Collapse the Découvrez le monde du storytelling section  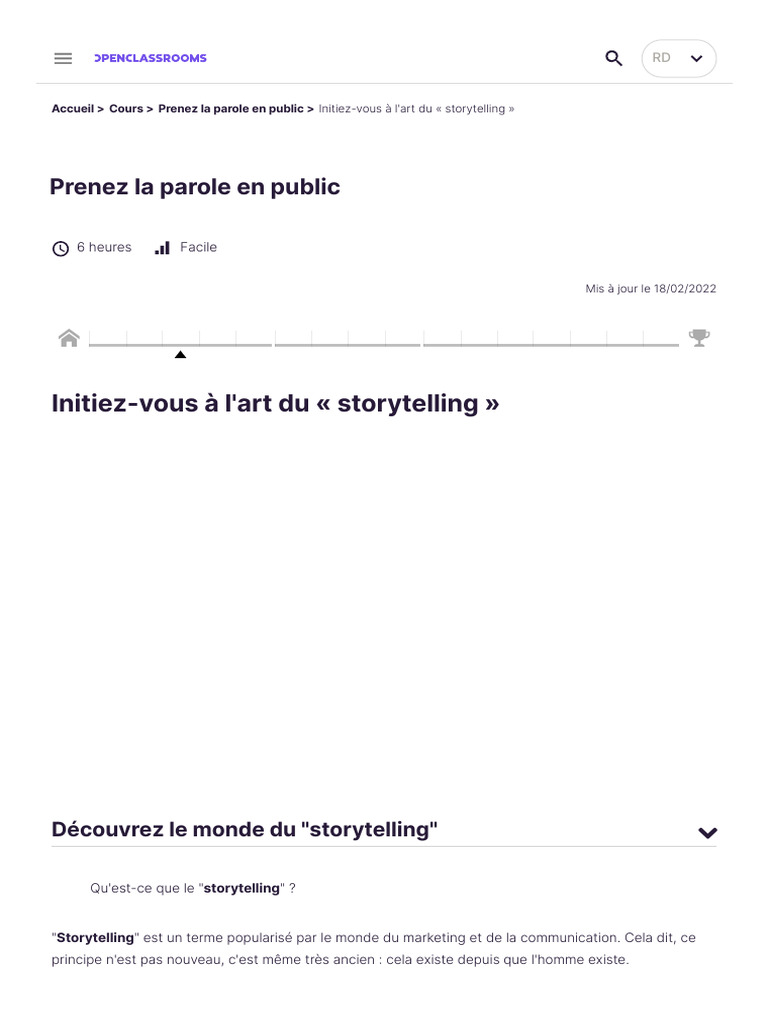(x=708, y=832)
